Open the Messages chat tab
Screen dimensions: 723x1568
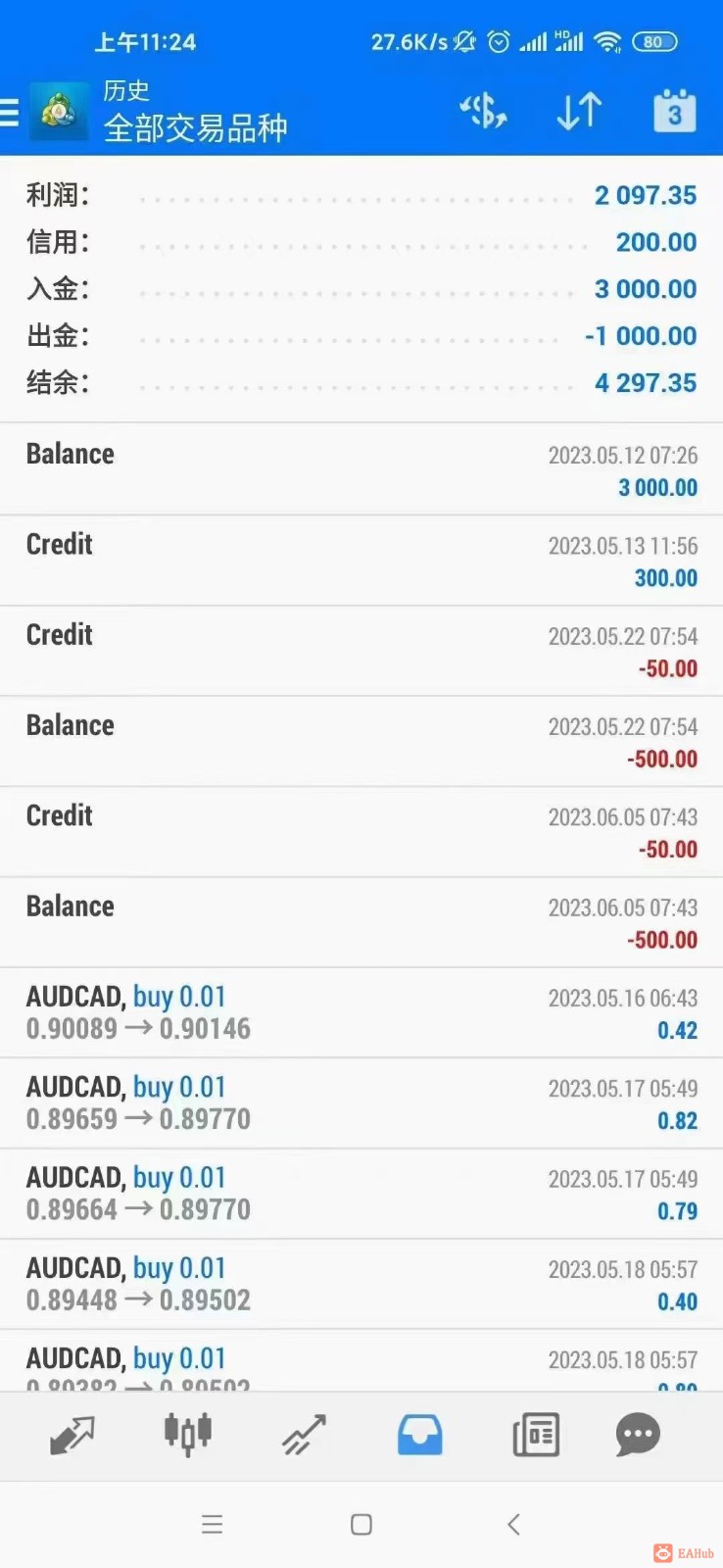point(638,1436)
